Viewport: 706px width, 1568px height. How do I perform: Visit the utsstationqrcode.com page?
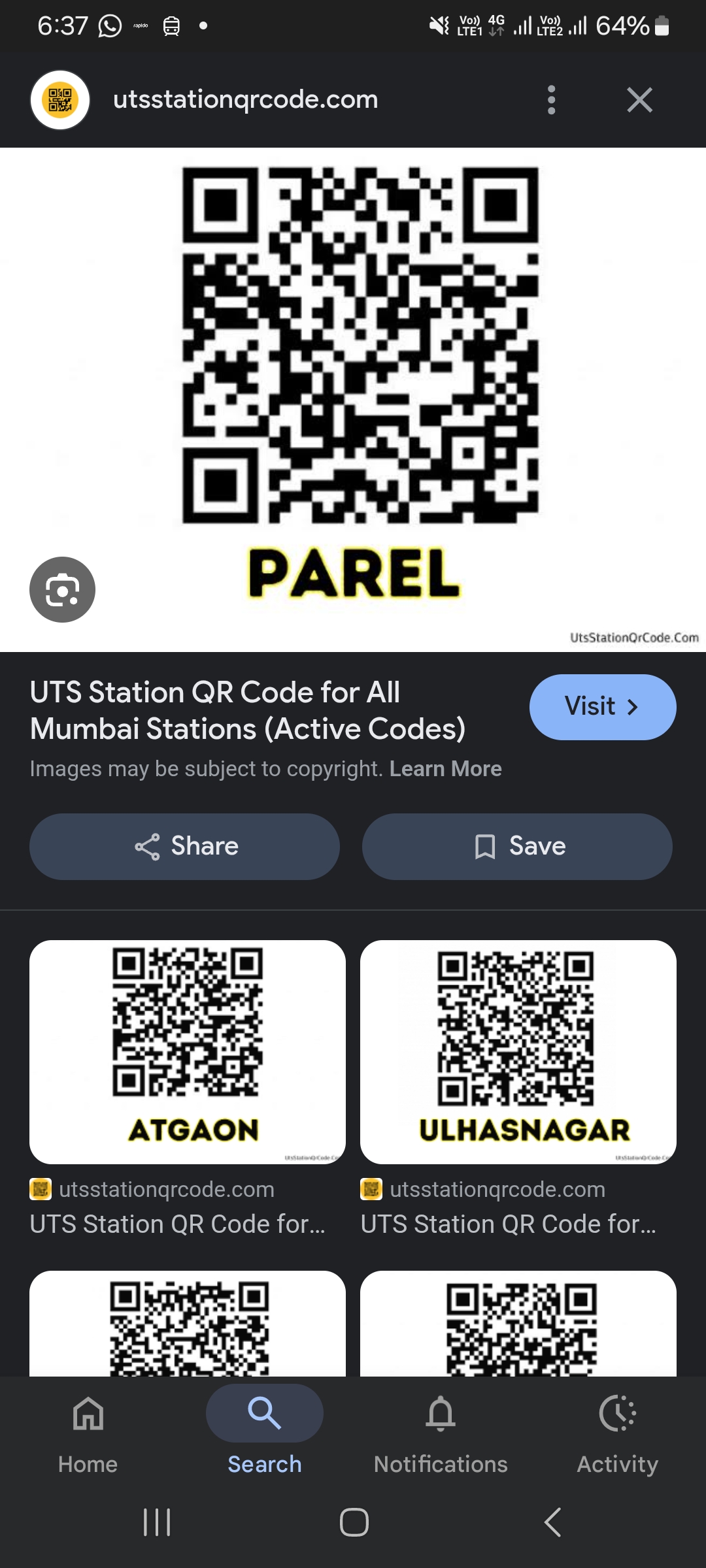click(602, 707)
